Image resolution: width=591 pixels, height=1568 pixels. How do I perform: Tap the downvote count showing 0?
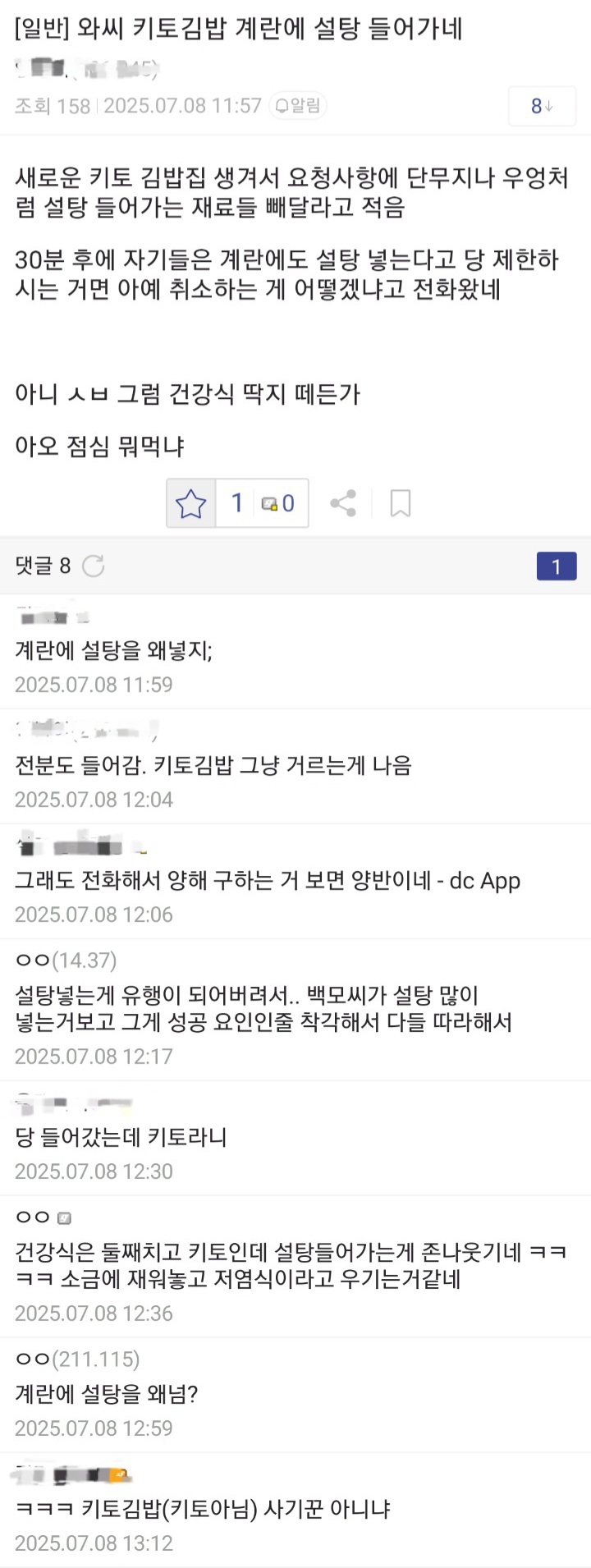click(279, 503)
